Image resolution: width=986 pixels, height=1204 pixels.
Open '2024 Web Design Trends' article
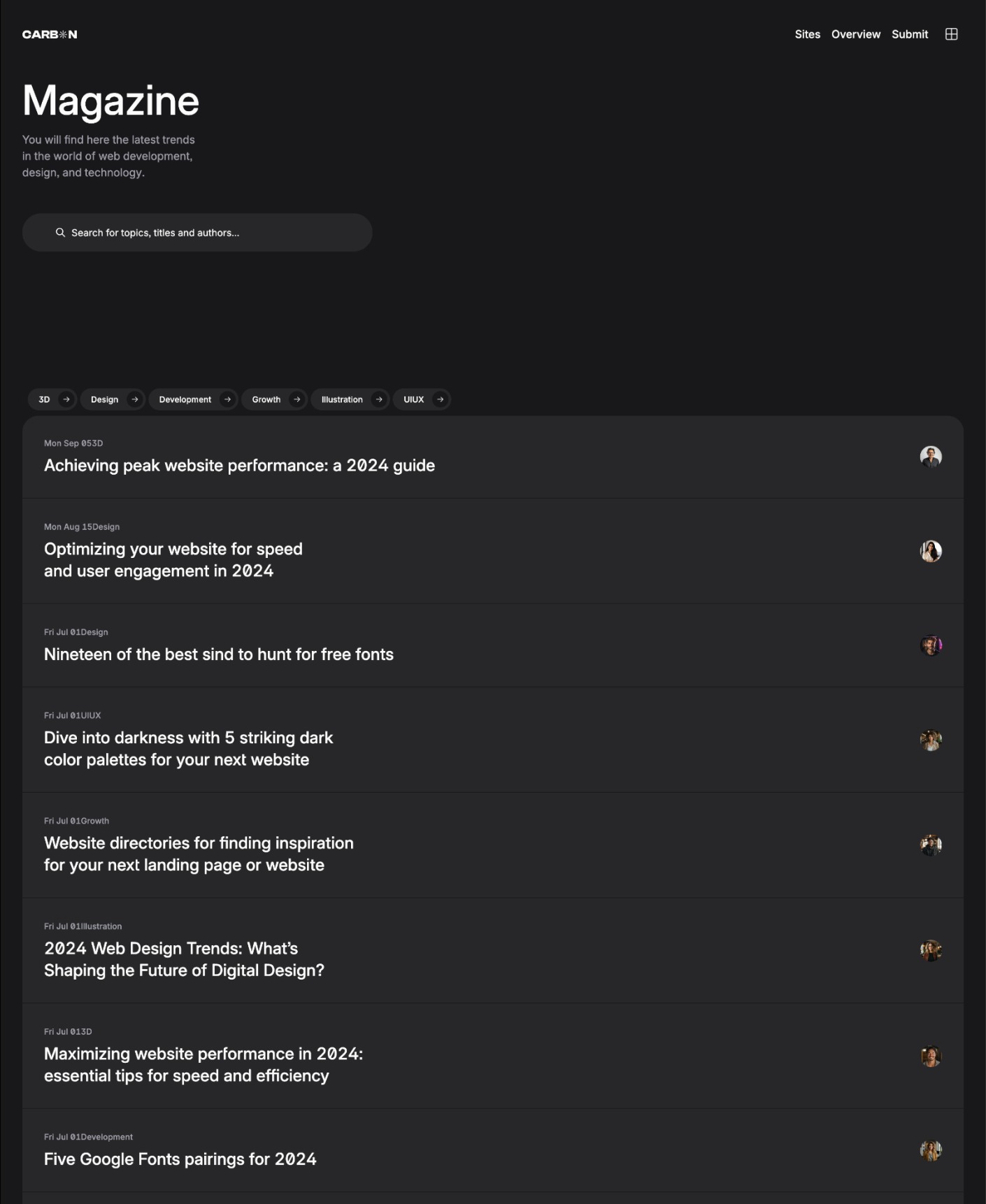[184, 959]
